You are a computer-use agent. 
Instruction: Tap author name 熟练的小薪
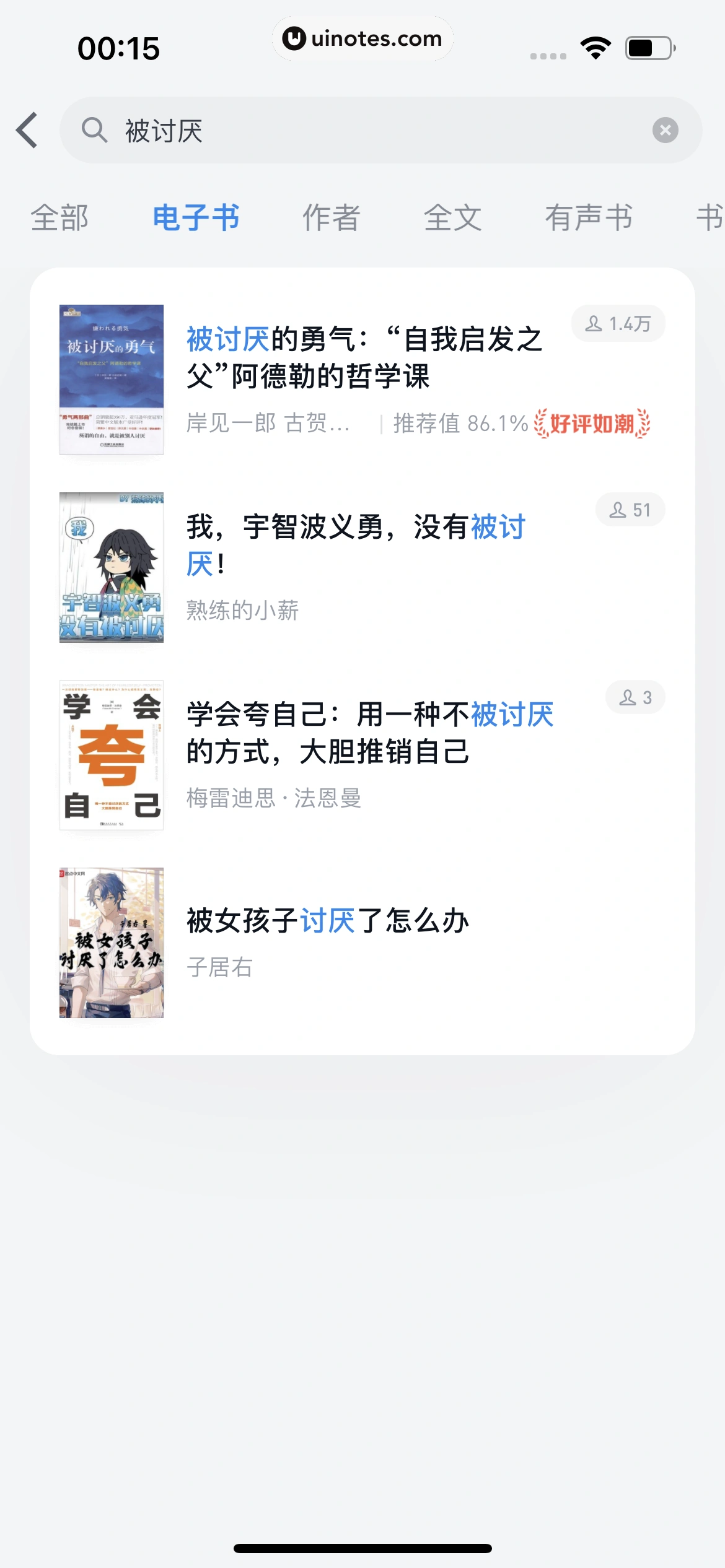(242, 610)
